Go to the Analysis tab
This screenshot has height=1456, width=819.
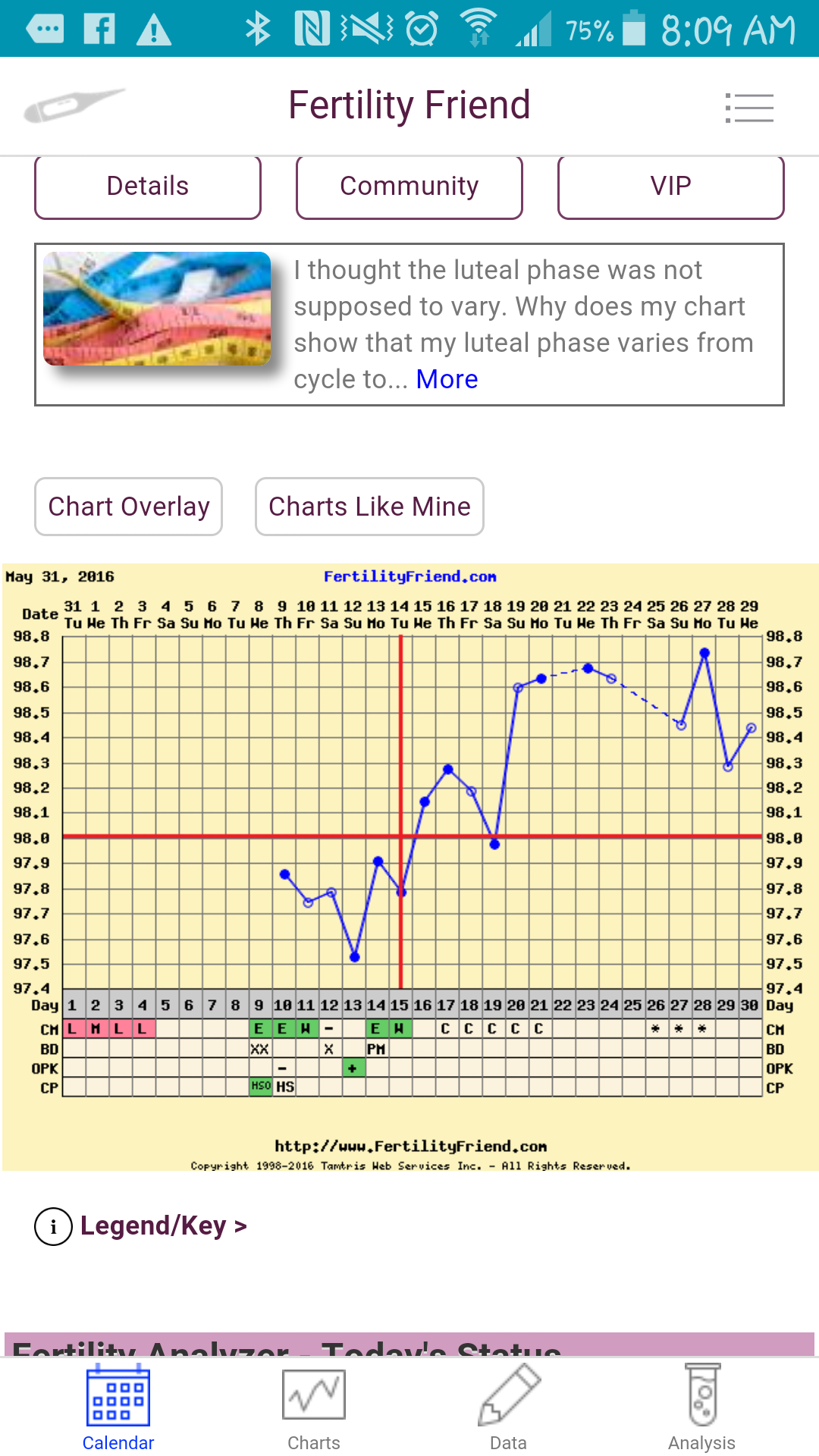(701, 1407)
